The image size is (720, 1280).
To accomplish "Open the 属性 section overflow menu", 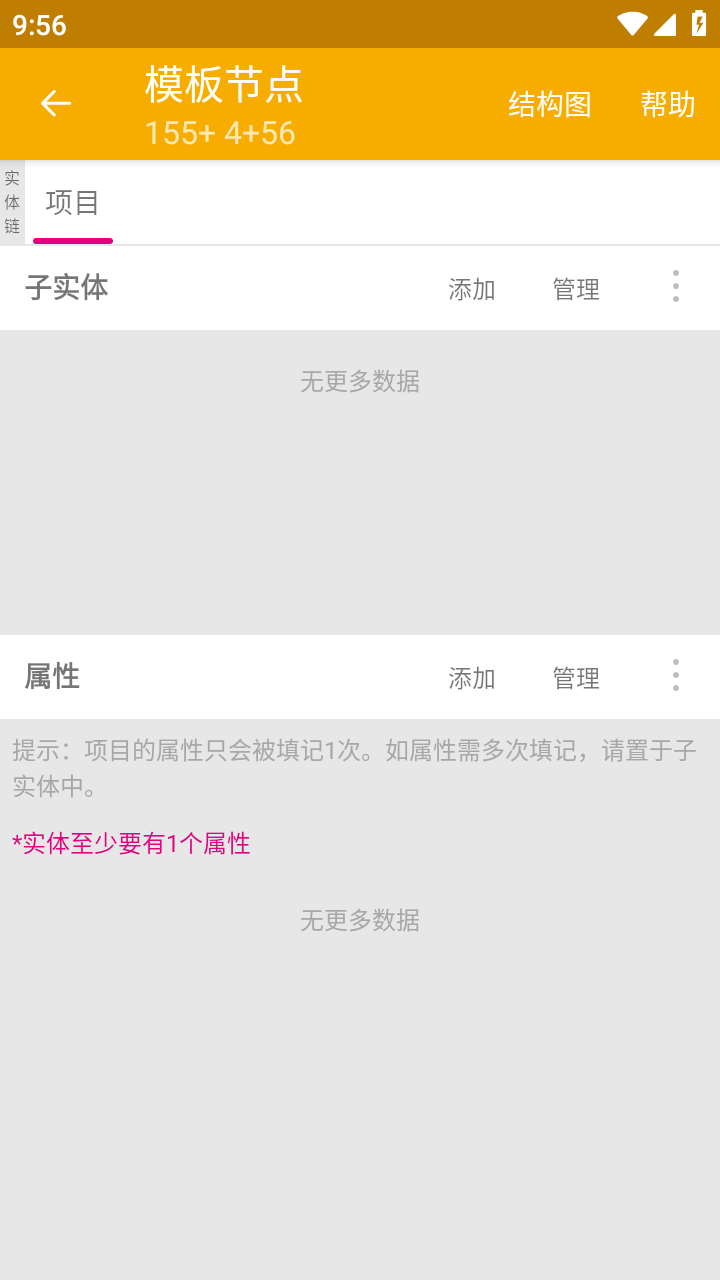I will click(x=676, y=675).
